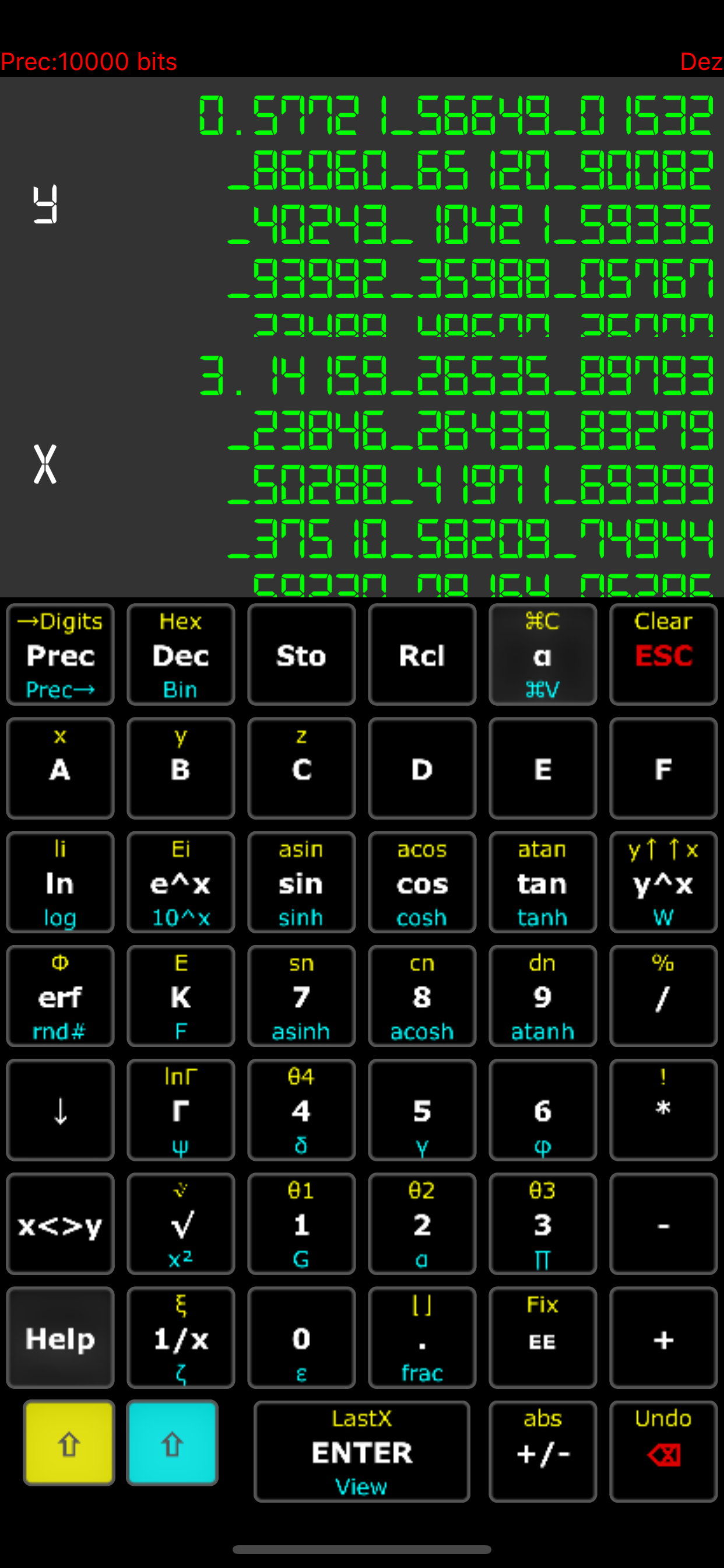Select the erf error function key
724x1568 pixels.
click(59, 996)
